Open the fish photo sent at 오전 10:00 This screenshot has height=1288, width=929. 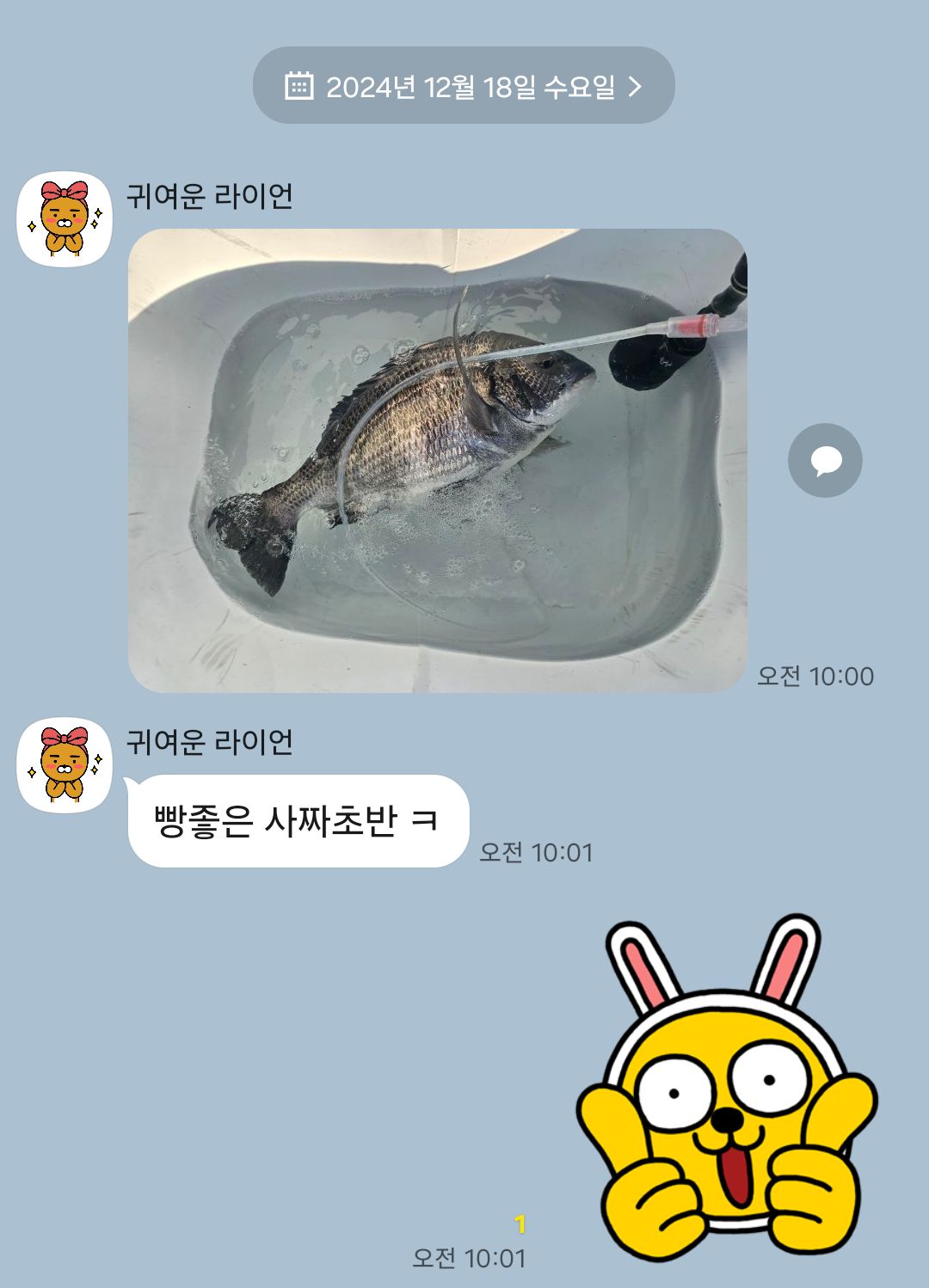(437, 460)
